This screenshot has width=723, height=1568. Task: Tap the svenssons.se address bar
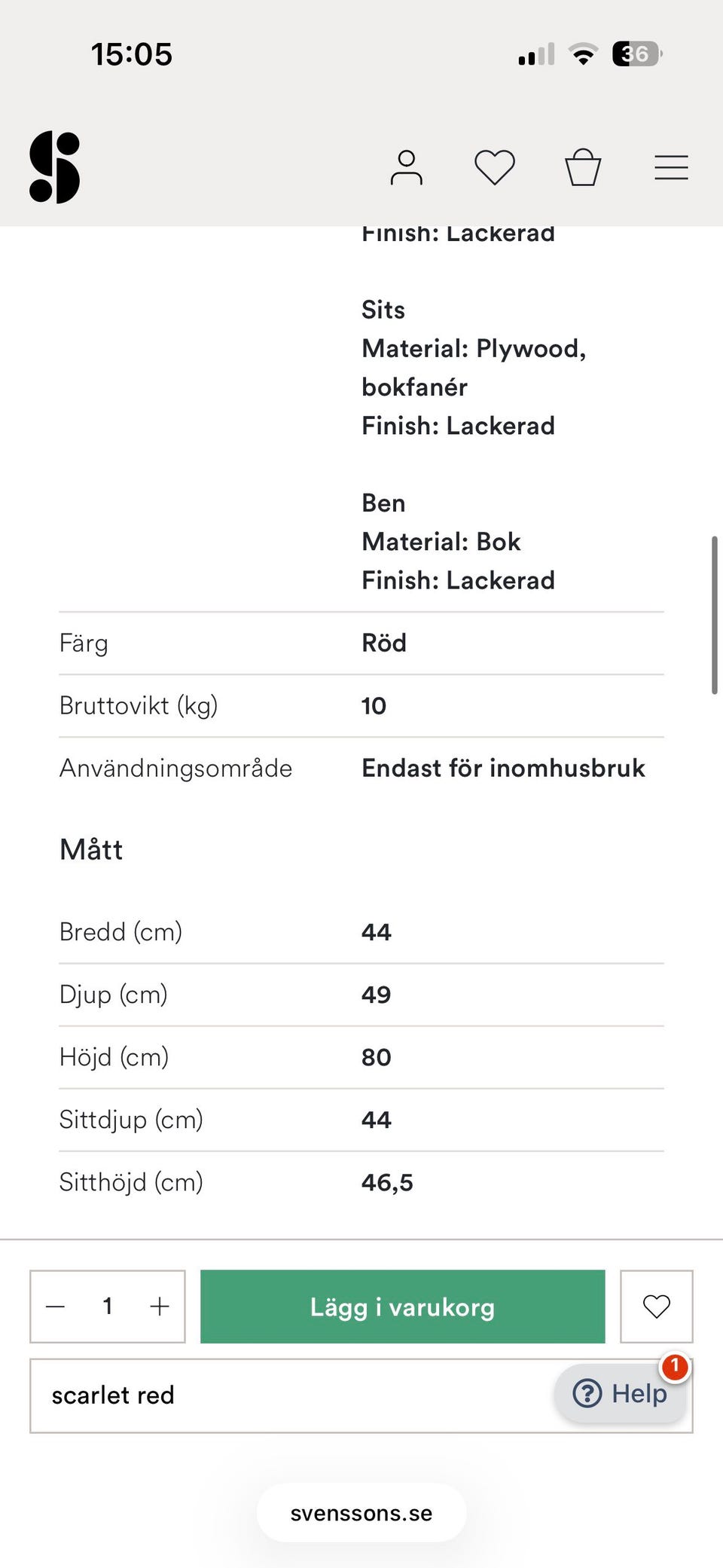[x=361, y=1513]
